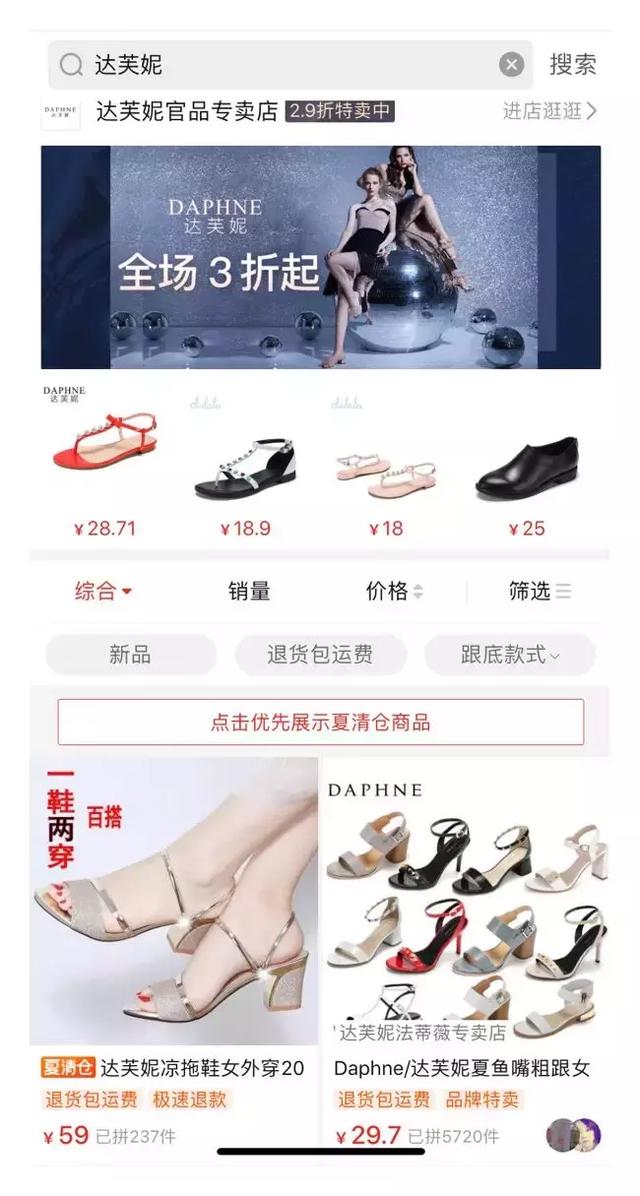
Task: Open the 全场3折起 Daphne banner
Action: click(320, 257)
